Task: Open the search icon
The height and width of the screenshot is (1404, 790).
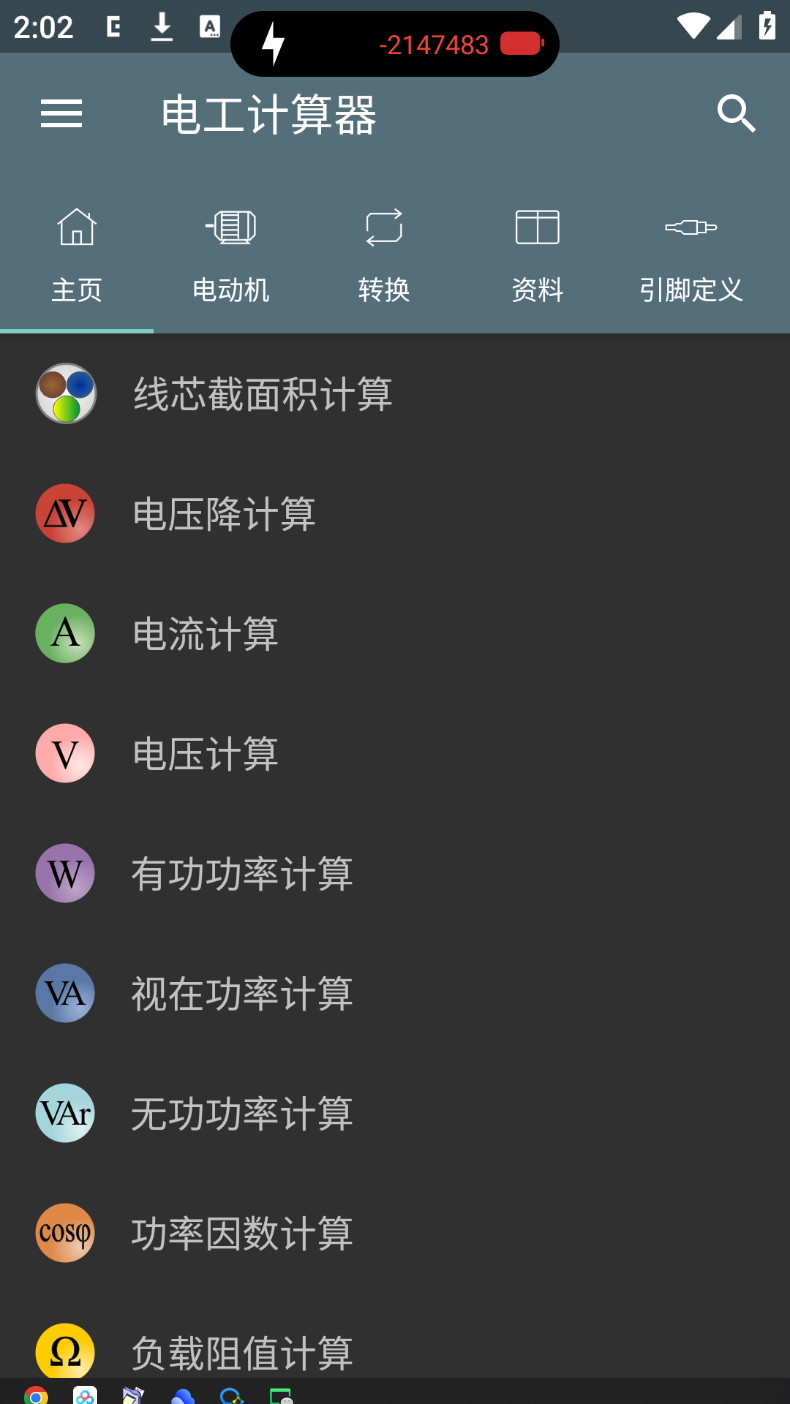Action: tap(736, 114)
